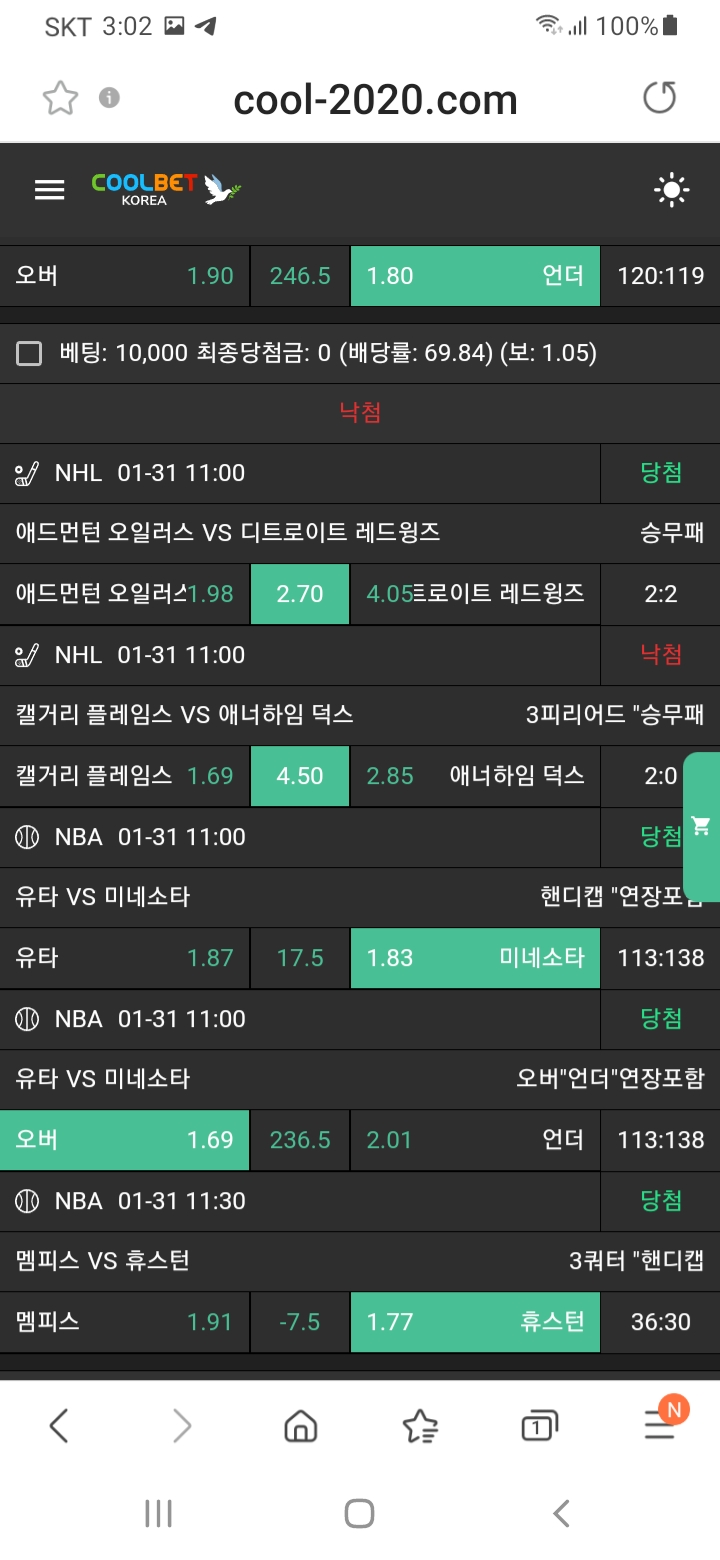Viewport: 720px width, 1560px height.
Task: Open the hamburger menu
Action: pyautogui.click(x=49, y=189)
